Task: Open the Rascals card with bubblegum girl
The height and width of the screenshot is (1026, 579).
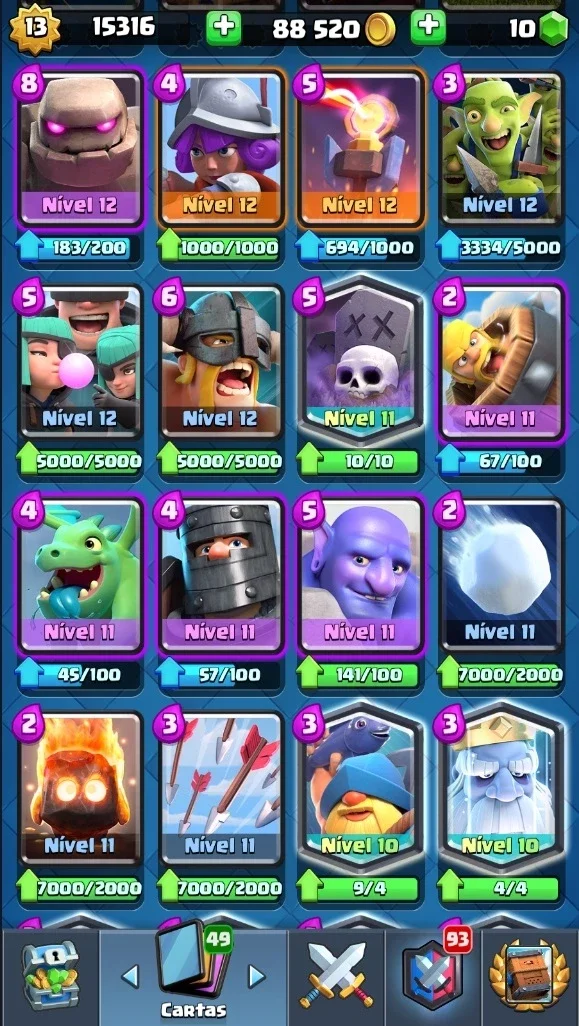Action: (x=80, y=363)
